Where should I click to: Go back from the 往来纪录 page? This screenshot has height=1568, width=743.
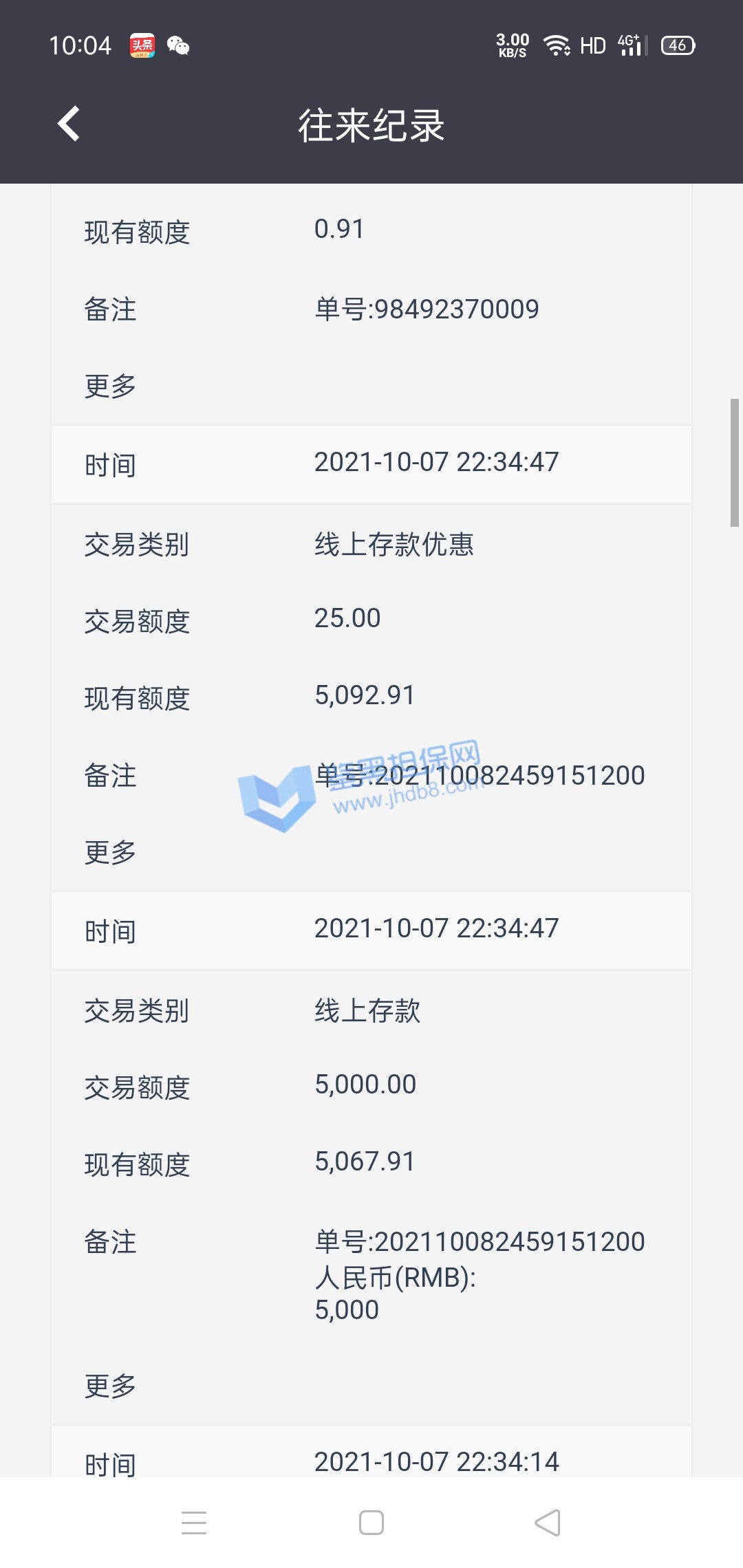(x=69, y=124)
